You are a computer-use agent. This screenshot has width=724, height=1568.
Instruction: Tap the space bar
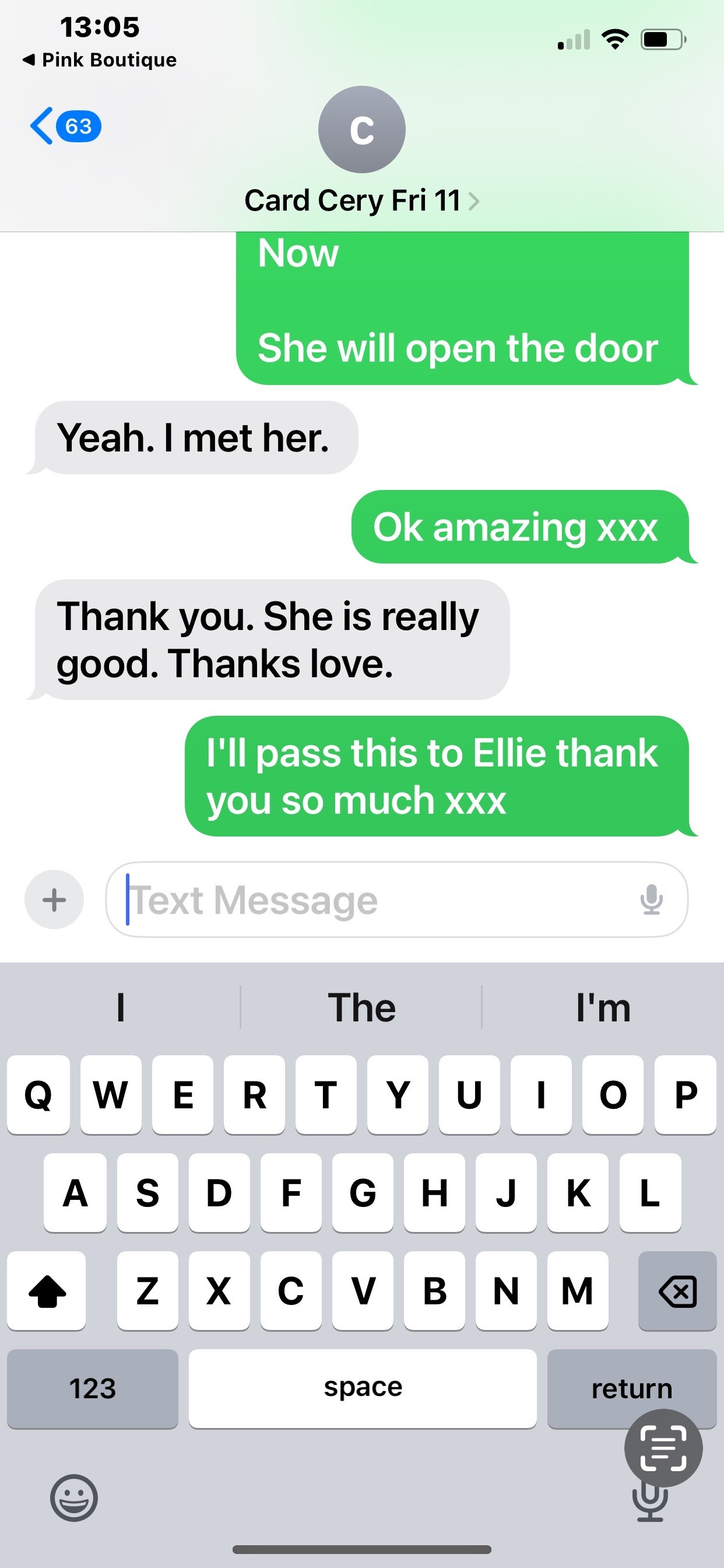pyautogui.click(x=363, y=1388)
